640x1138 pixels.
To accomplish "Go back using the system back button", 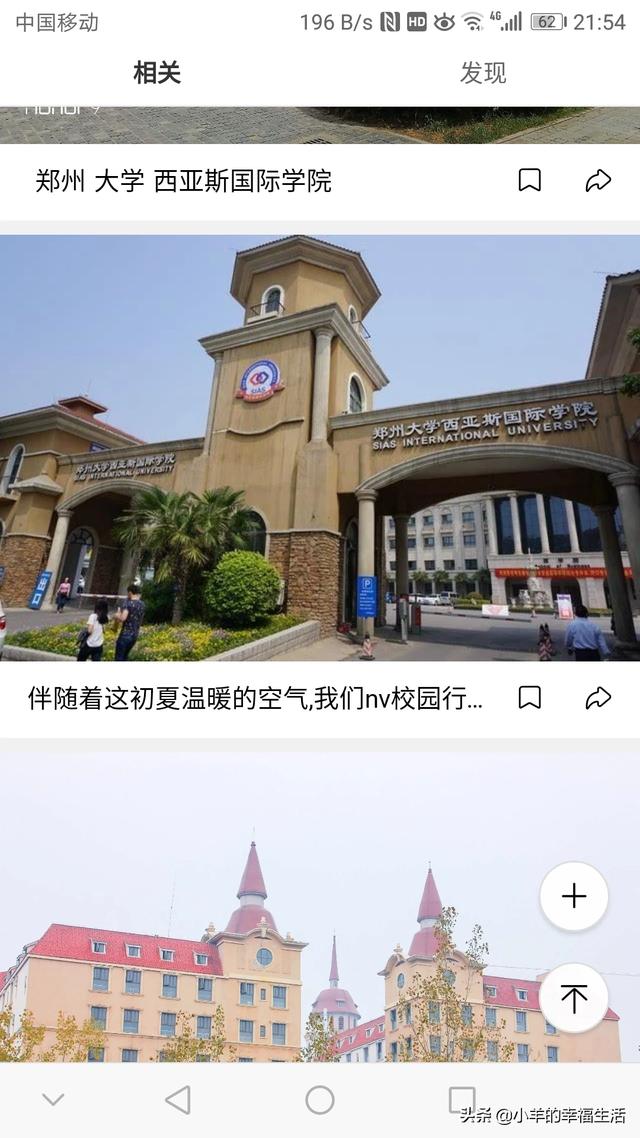I will (178, 1100).
